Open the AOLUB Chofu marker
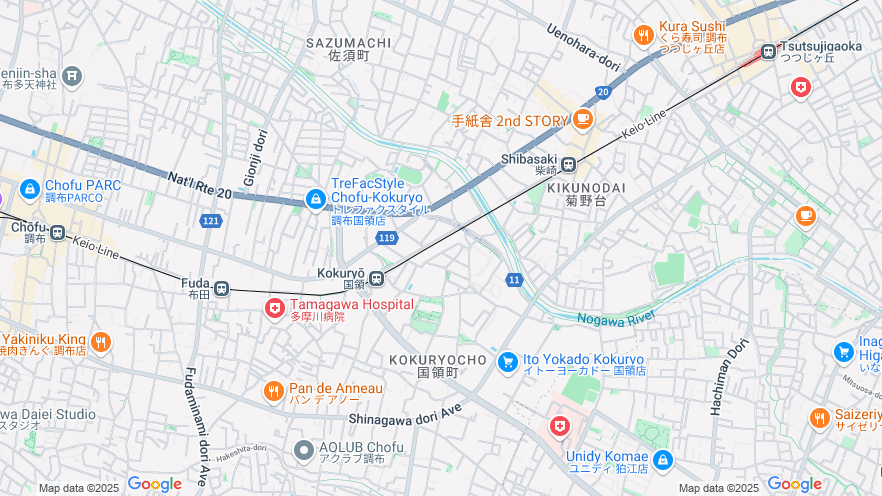 point(304,451)
